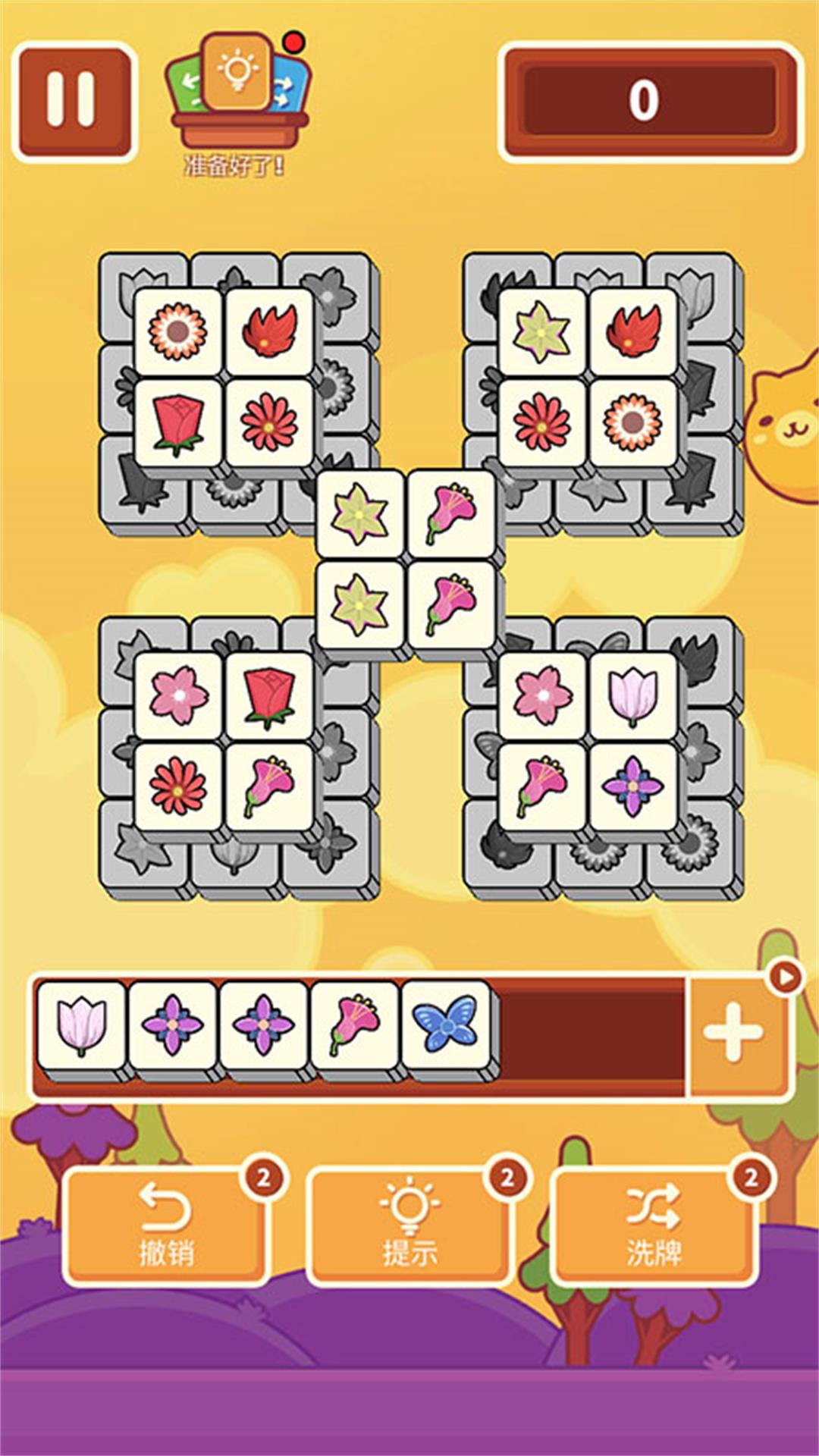Tap the red rose beside the pink cherry blossom
819x1456 pixels.
269,696
